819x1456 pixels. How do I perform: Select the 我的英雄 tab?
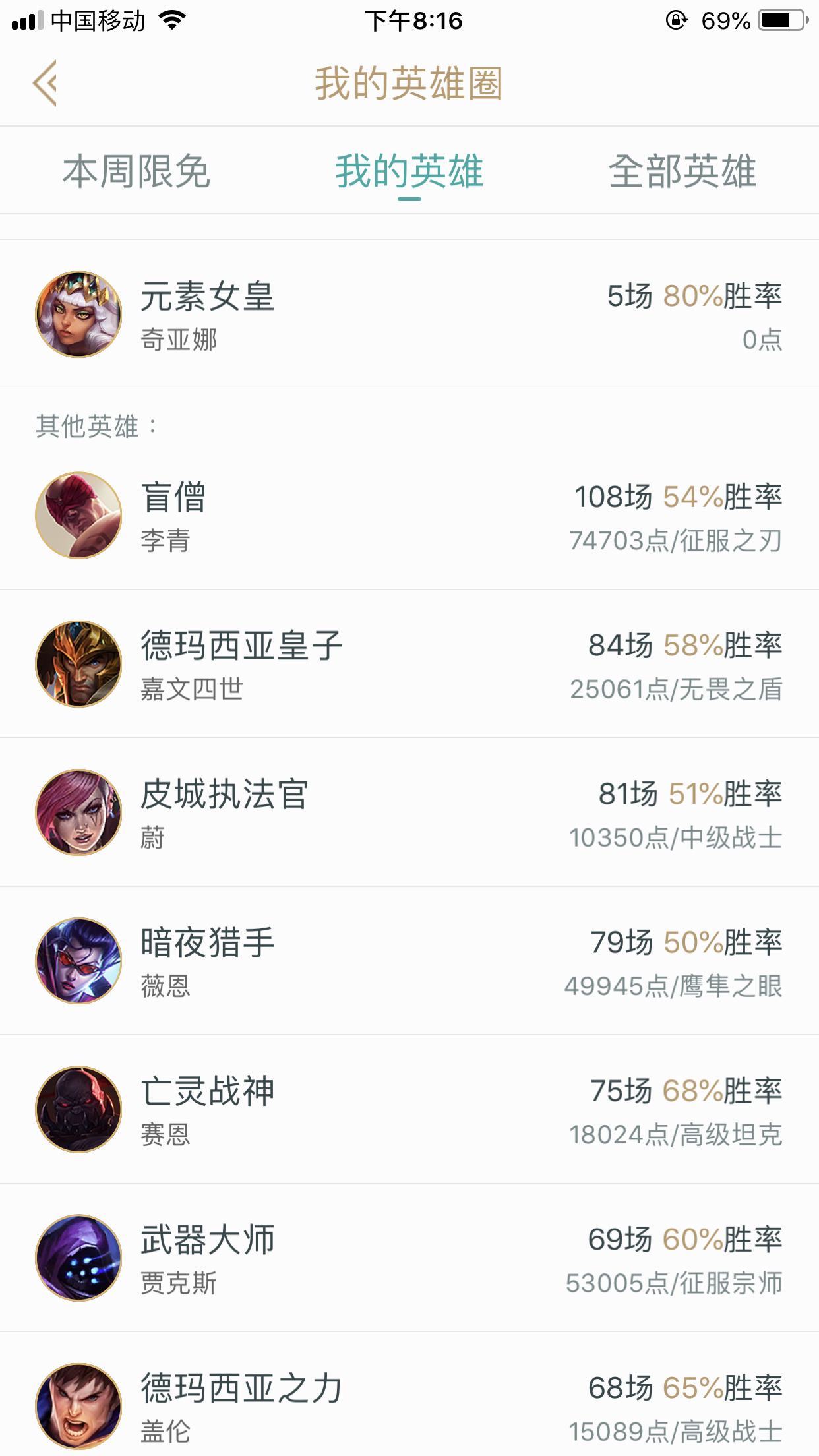pos(409,171)
